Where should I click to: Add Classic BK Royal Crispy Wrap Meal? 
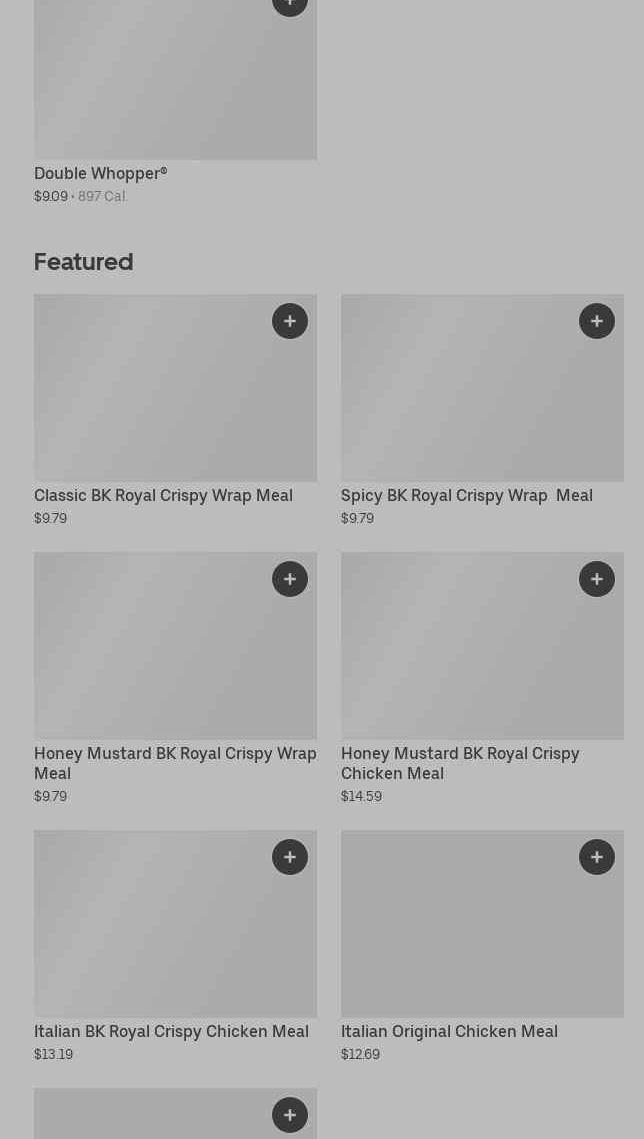[290, 321]
